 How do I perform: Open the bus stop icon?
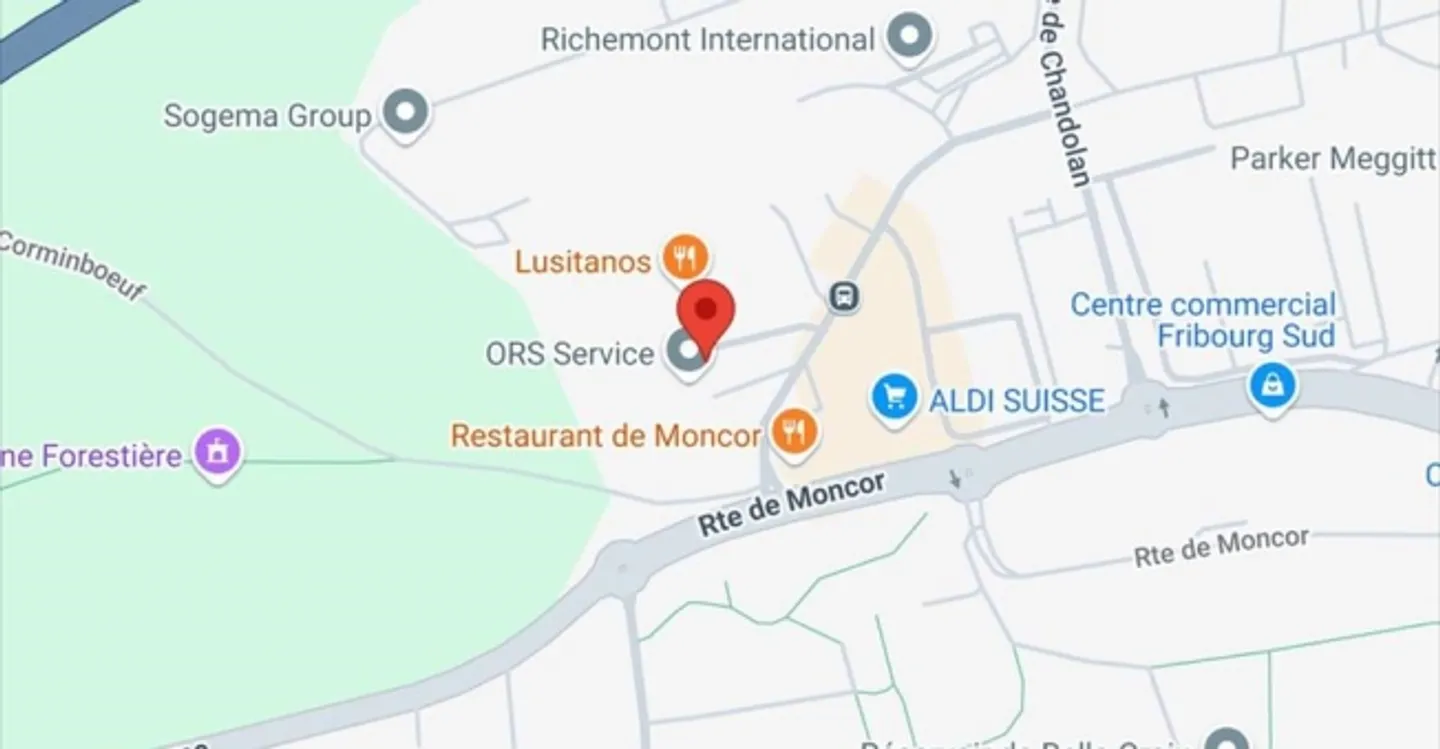[844, 295]
